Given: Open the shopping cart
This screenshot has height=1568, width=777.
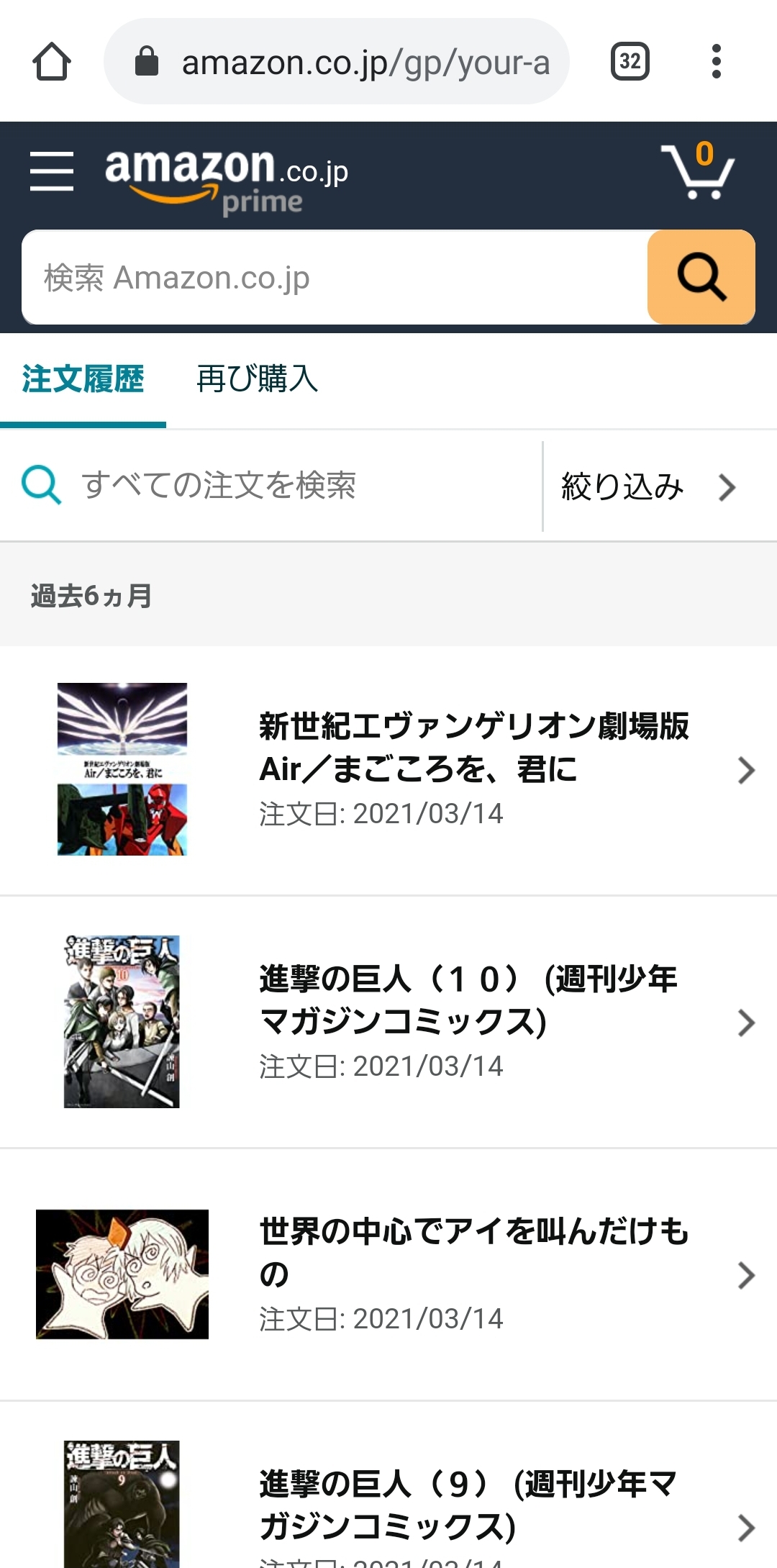Looking at the screenshot, I should (696, 171).
